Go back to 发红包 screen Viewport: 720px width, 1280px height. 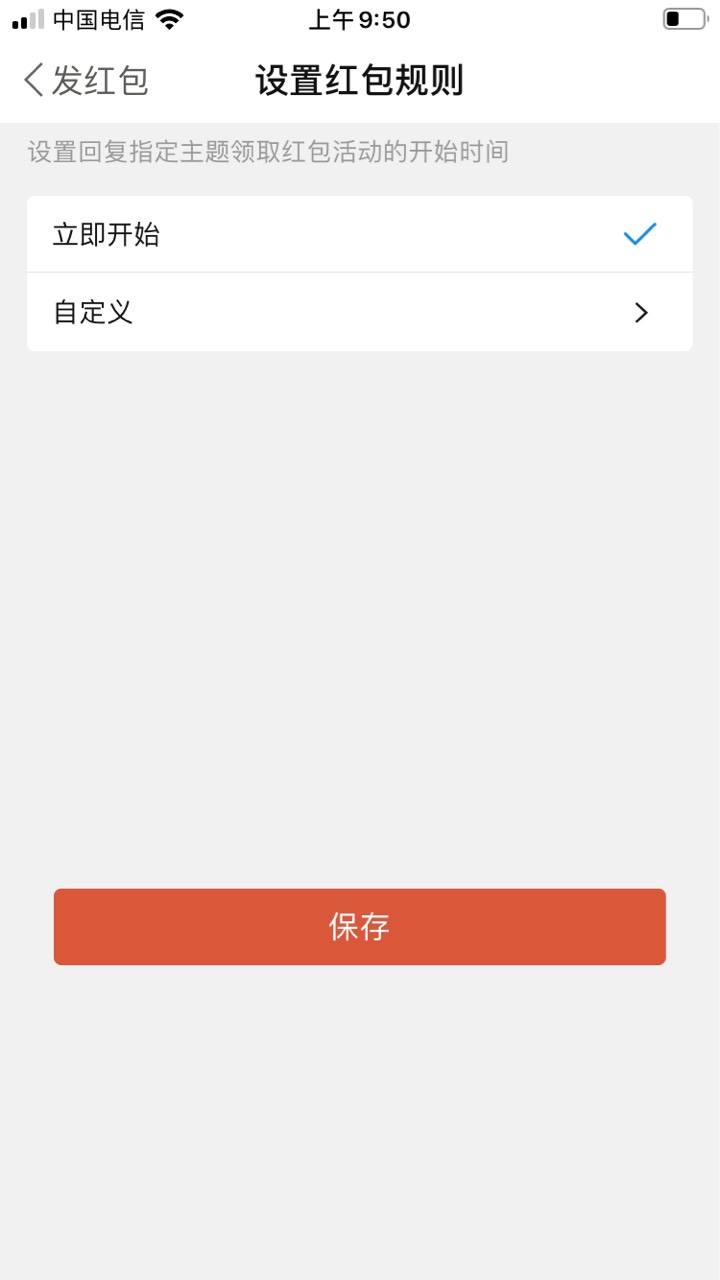(x=87, y=81)
